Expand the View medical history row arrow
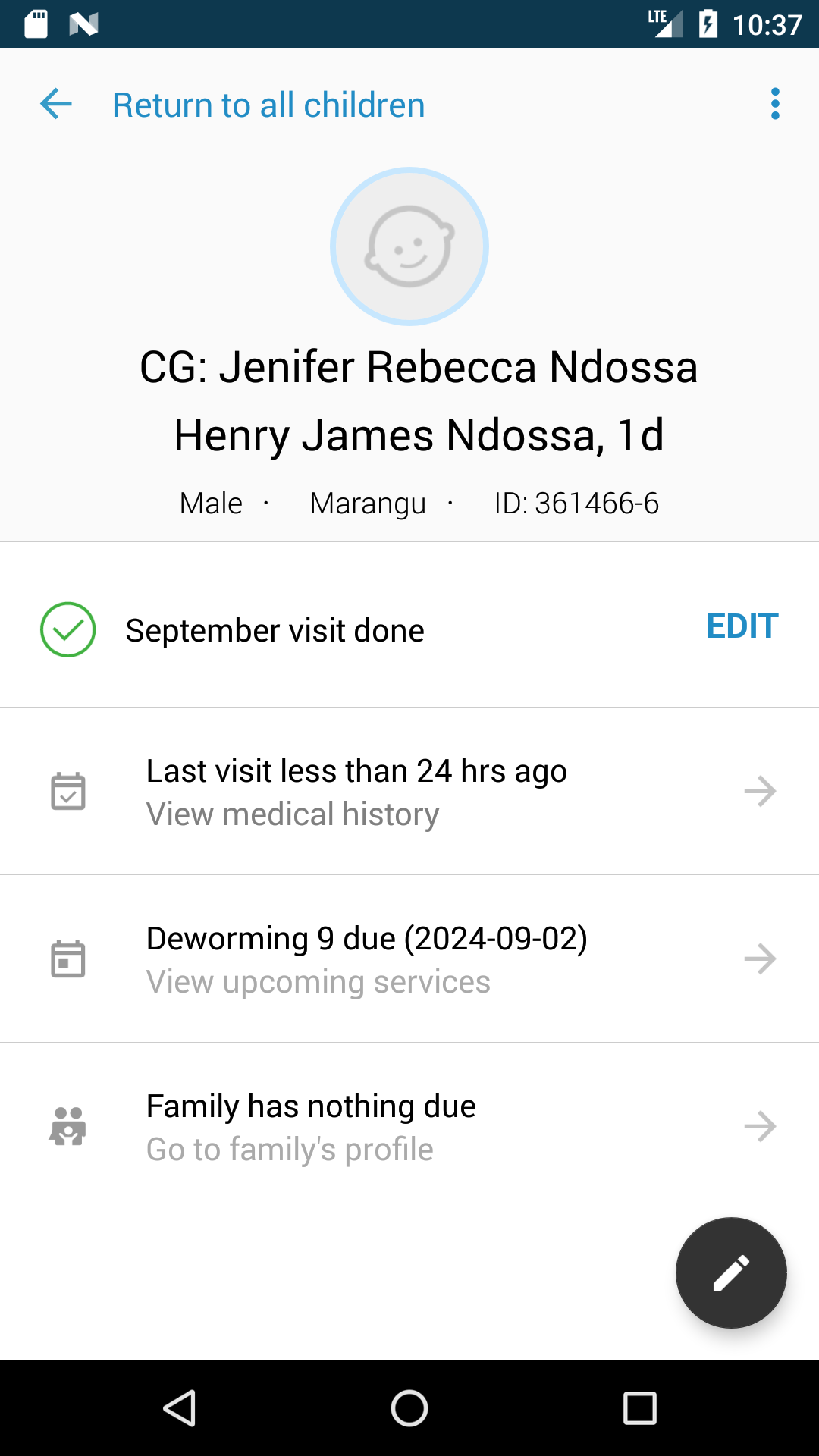 pos(760,791)
